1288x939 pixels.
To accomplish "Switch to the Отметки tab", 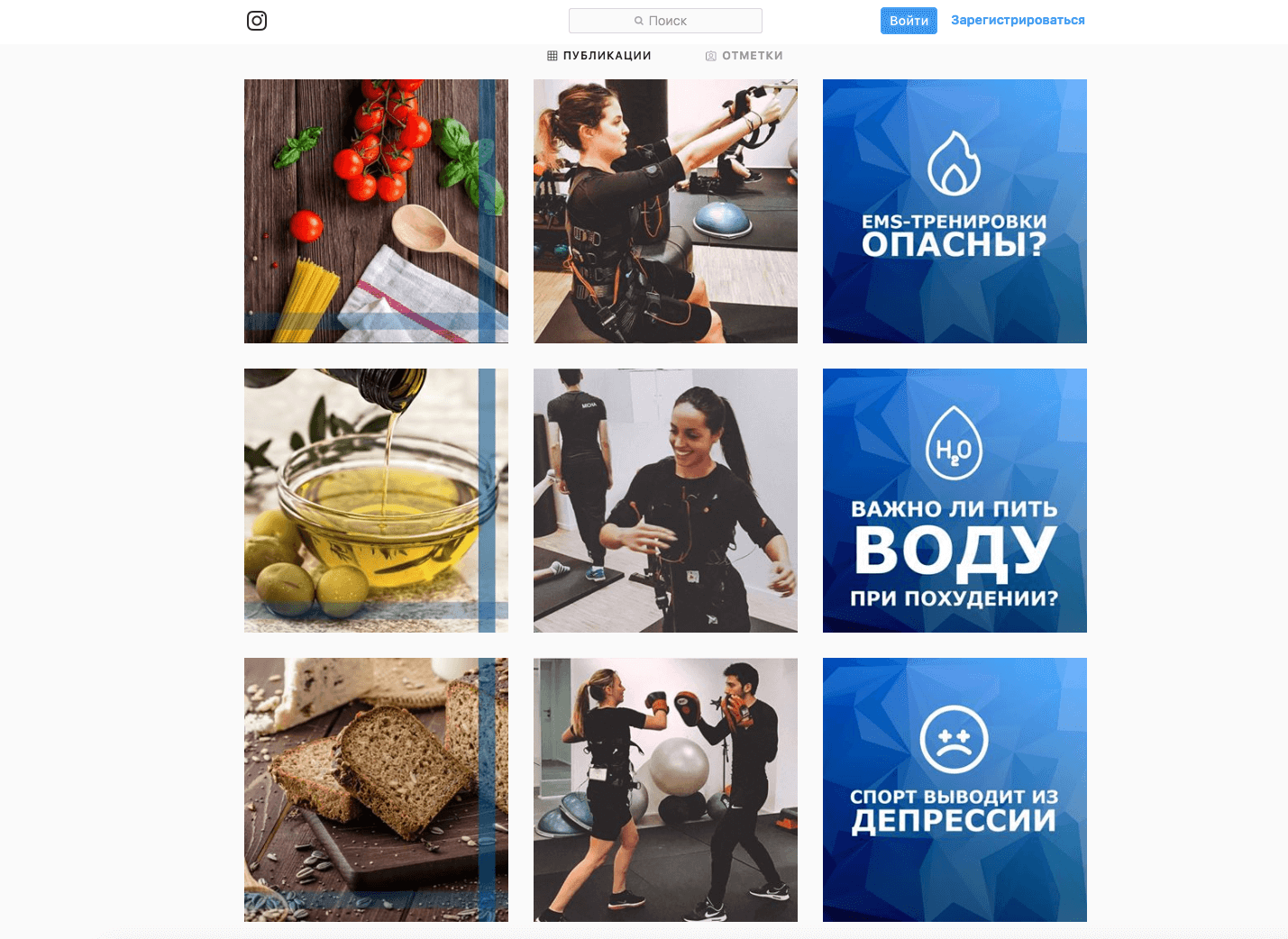I will tap(744, 56).
